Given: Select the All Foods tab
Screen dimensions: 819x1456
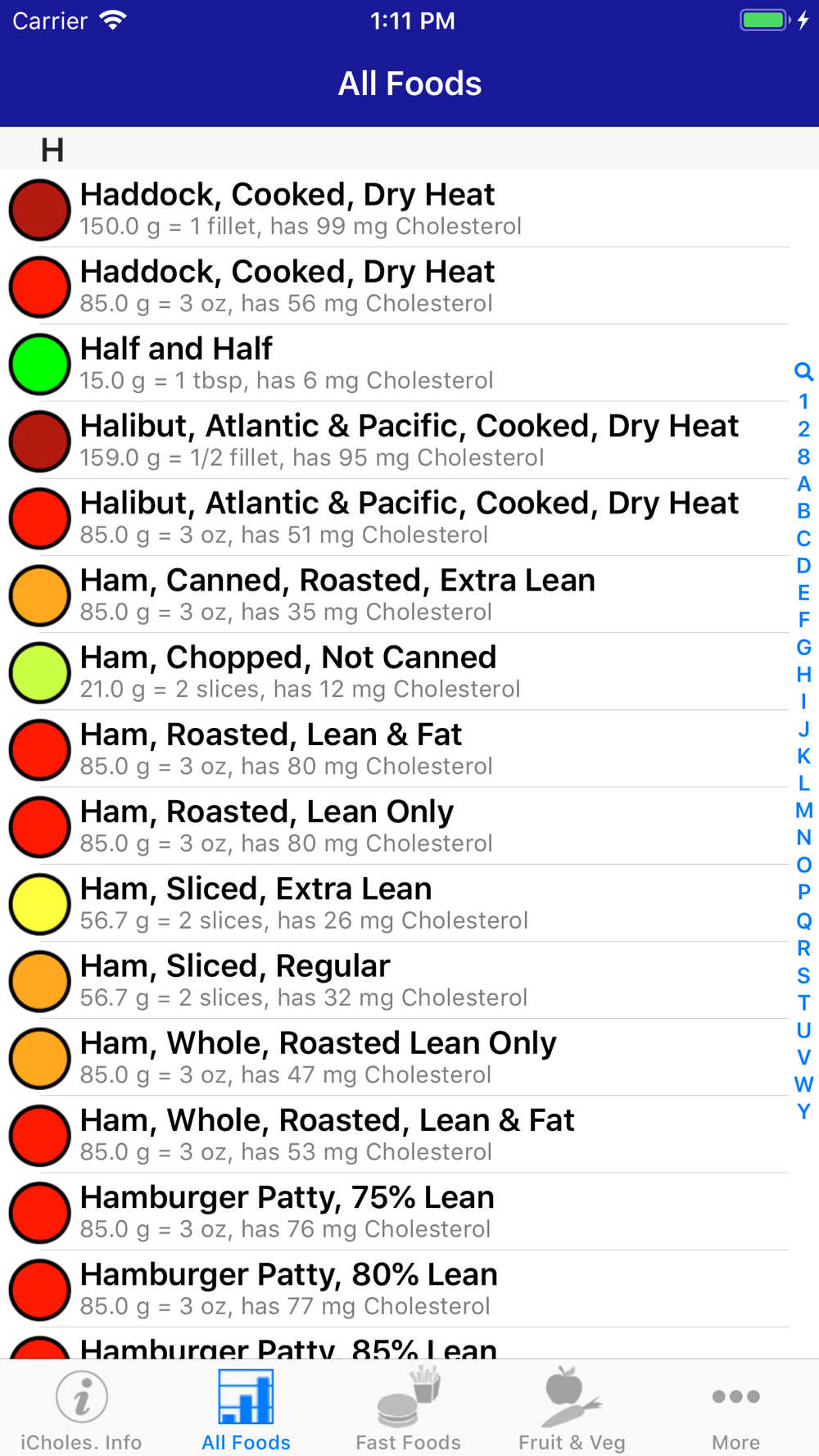Looking at the screenshot, I should 246,1409.
